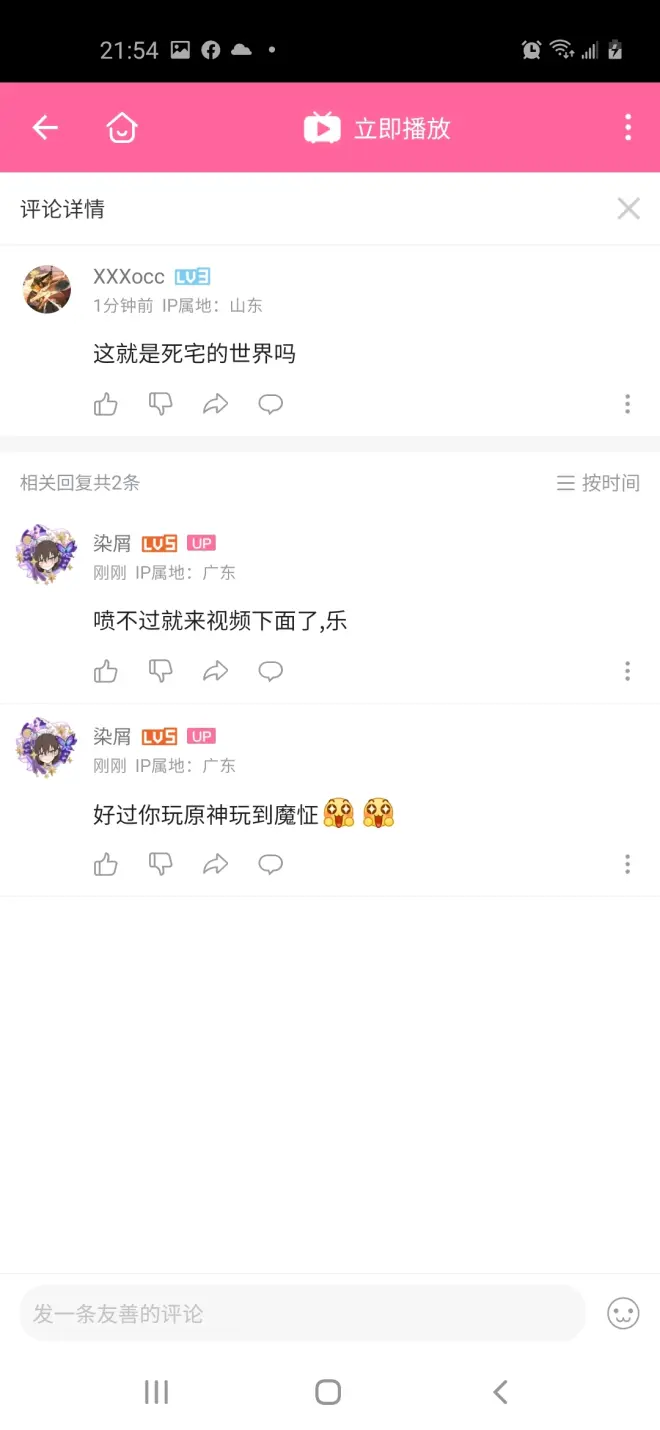Share XXXocc's comment

(x=216, y=404)
